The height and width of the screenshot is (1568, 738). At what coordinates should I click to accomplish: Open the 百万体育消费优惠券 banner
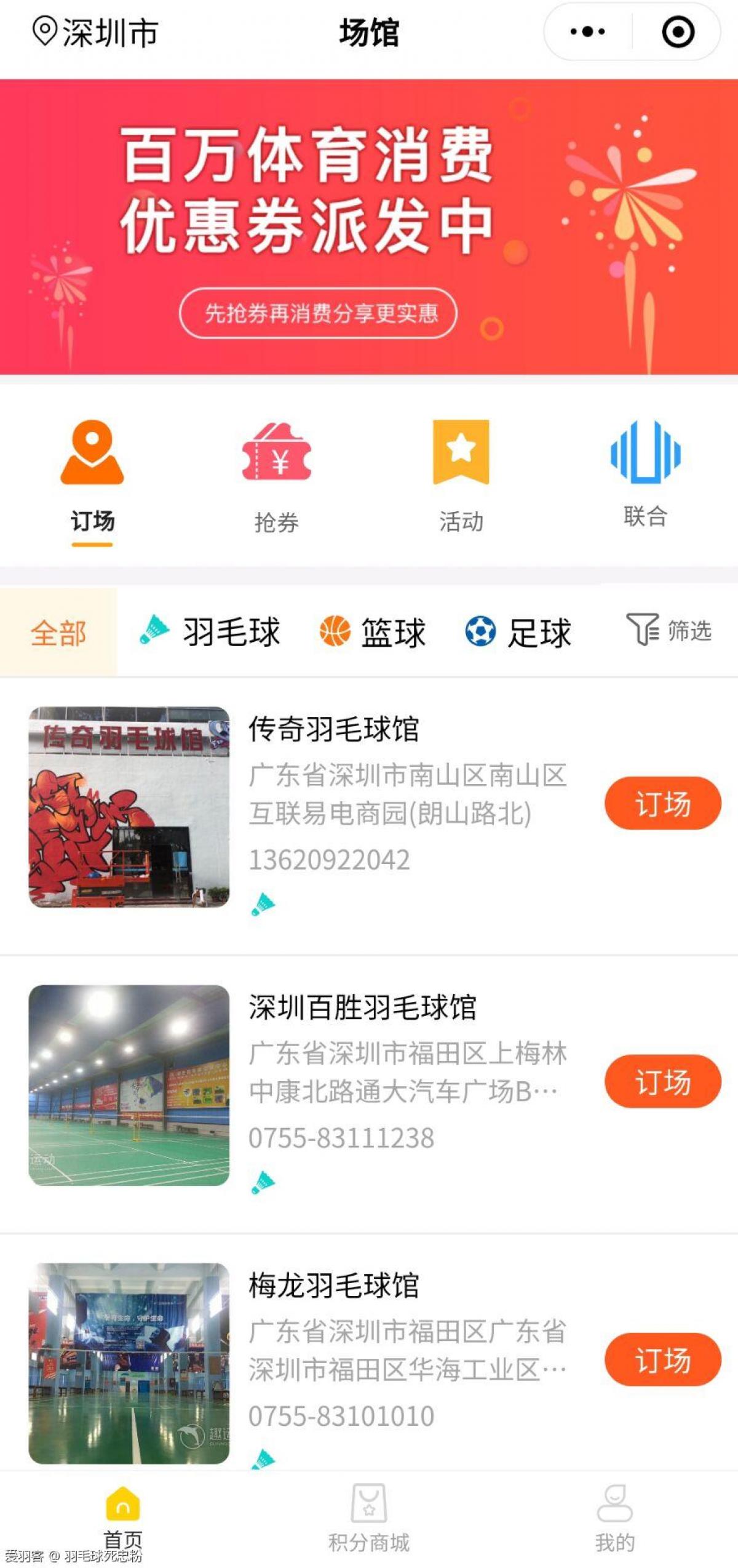click(369, 226)
